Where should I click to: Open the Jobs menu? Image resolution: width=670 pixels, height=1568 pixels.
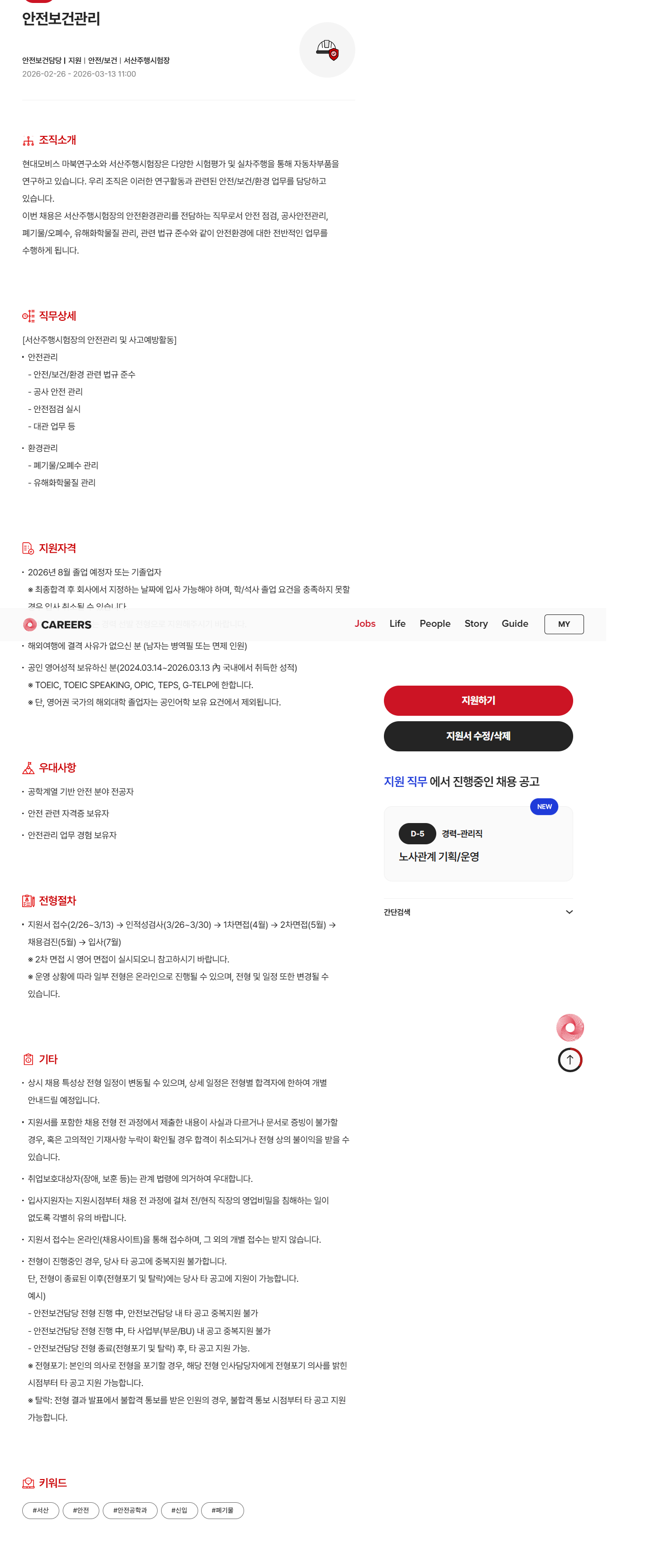(365, 624)
